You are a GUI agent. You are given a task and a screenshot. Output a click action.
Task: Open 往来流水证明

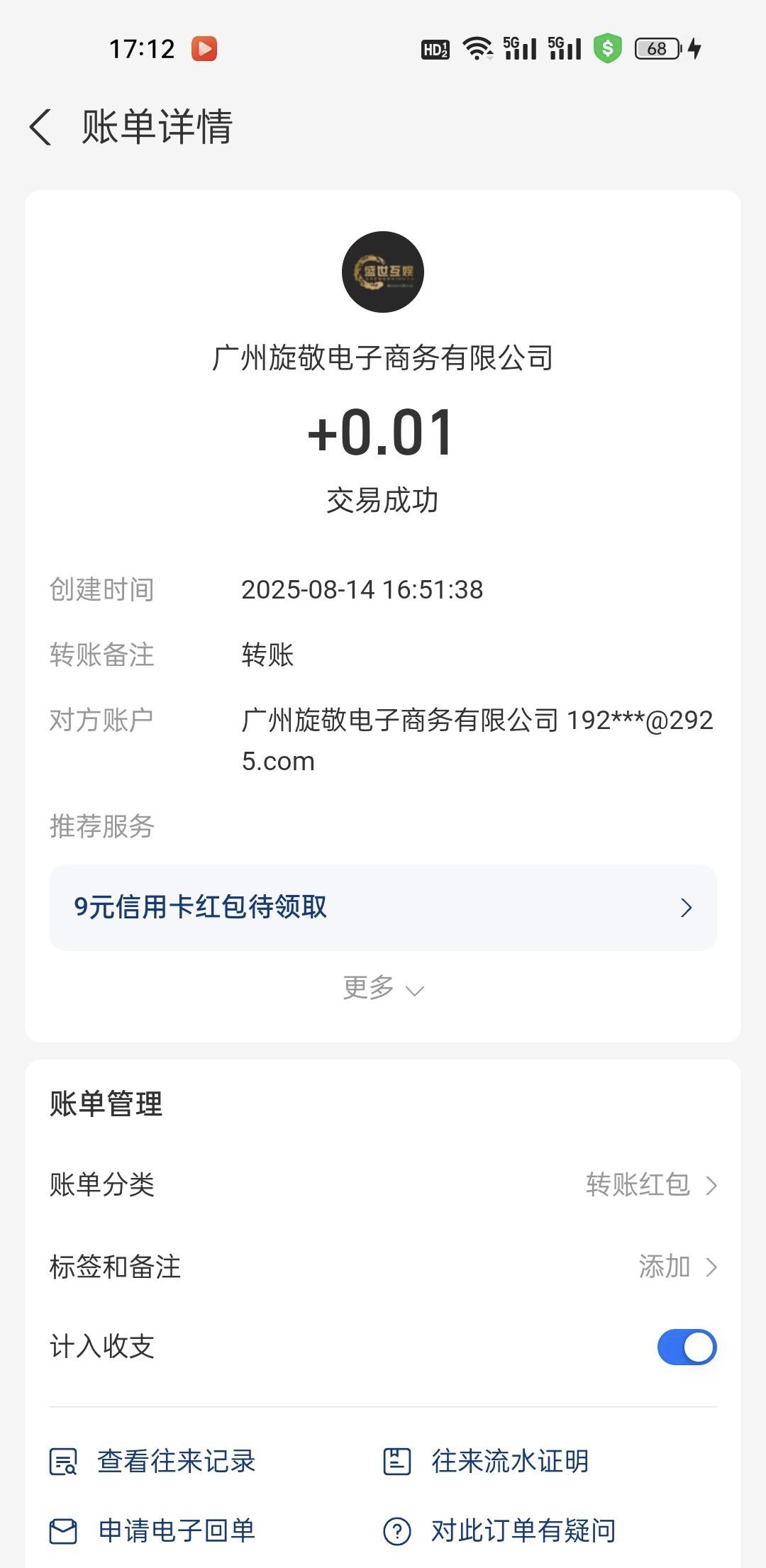(487, 1462)
